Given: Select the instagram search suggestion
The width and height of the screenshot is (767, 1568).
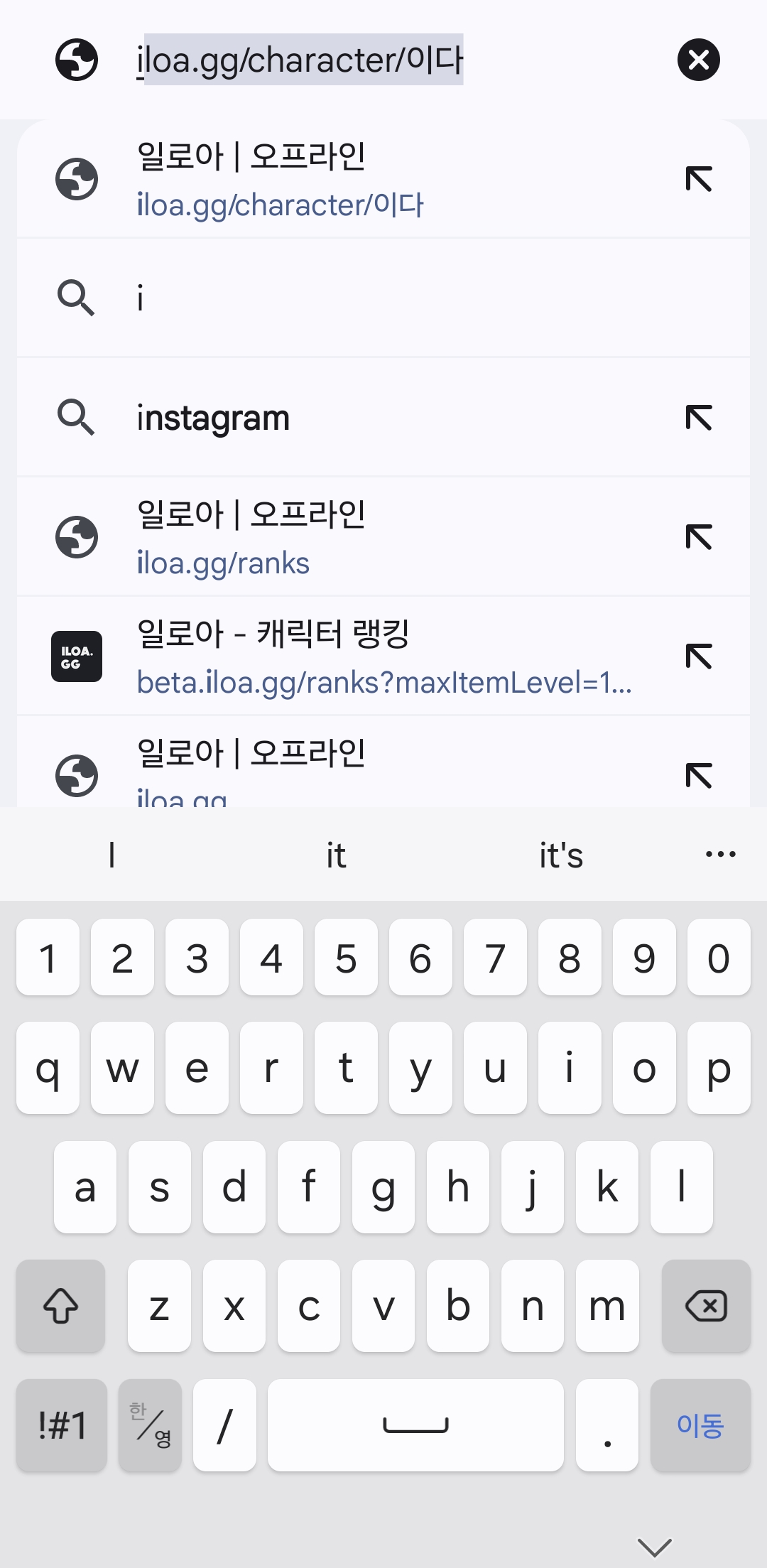Looking at the screenshot, I should pos(383,417).
